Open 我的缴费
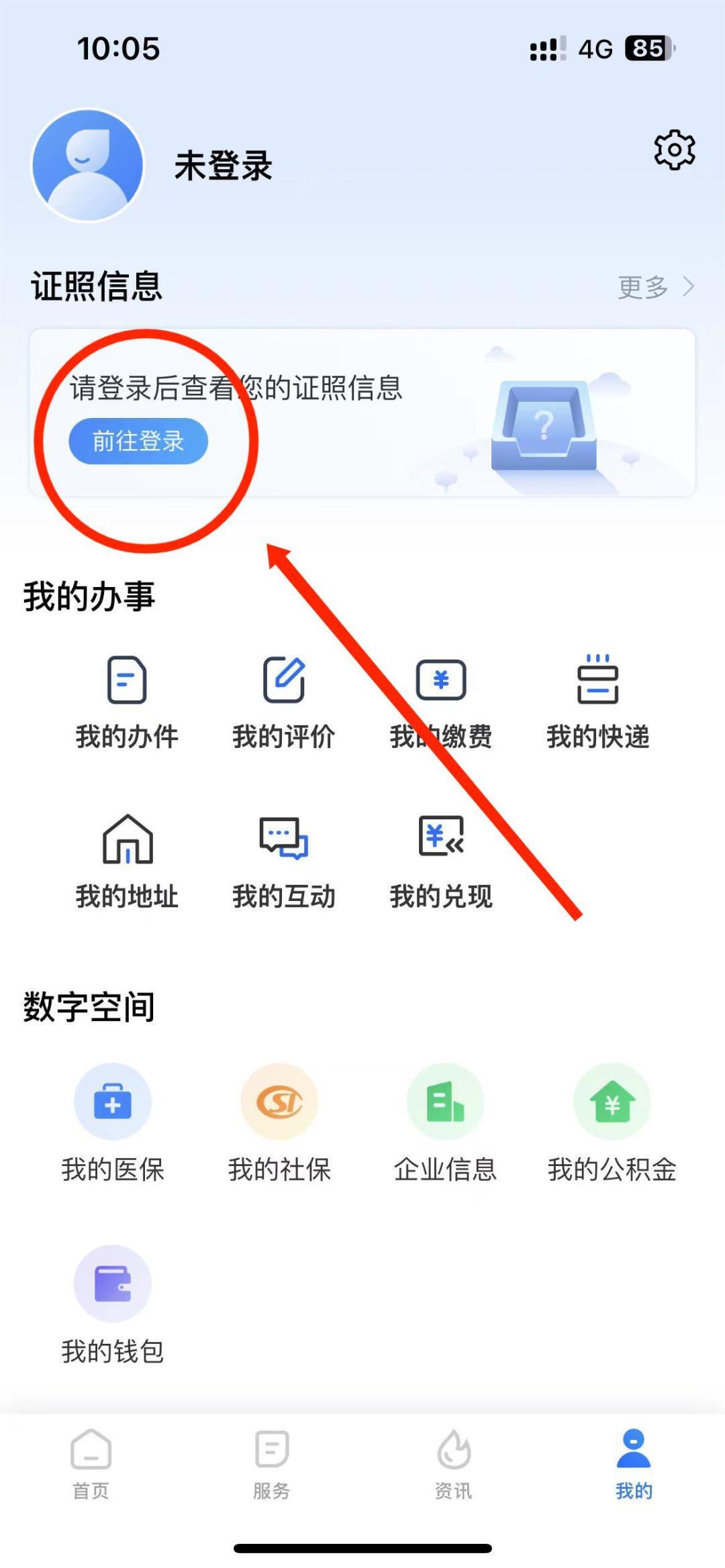Screen dimensions: 725x1568 (440, 701)
